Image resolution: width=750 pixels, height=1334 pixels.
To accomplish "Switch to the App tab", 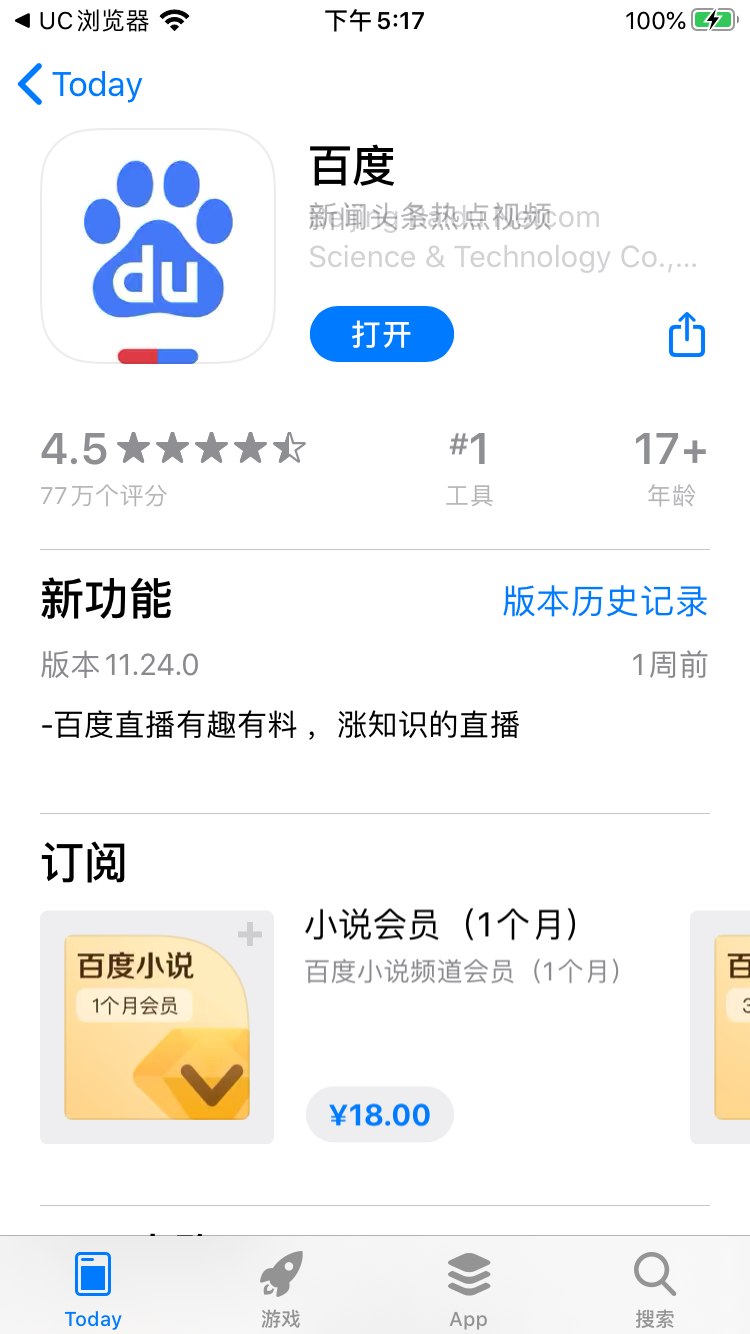I will coord(468,1288).
